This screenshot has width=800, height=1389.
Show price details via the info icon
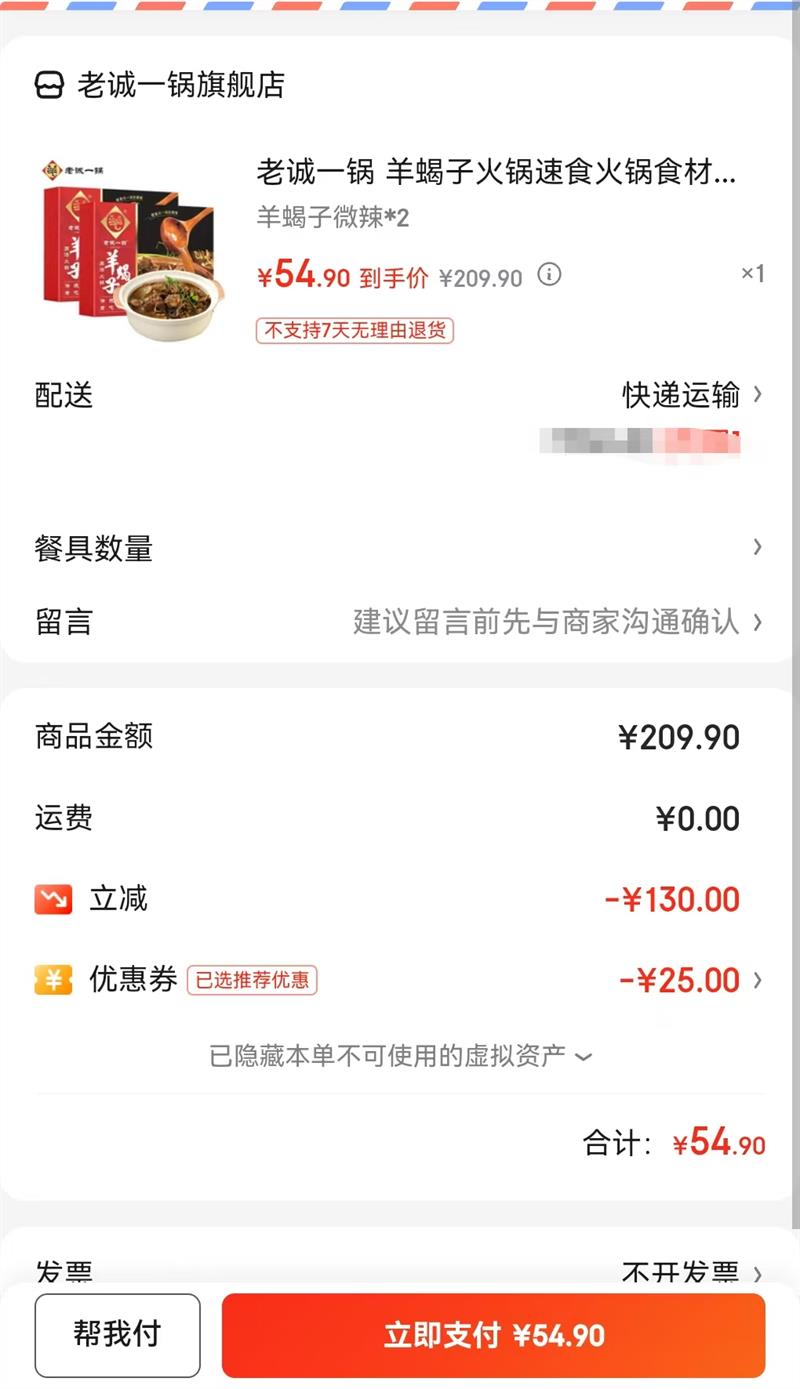click(x=549, y=274)
